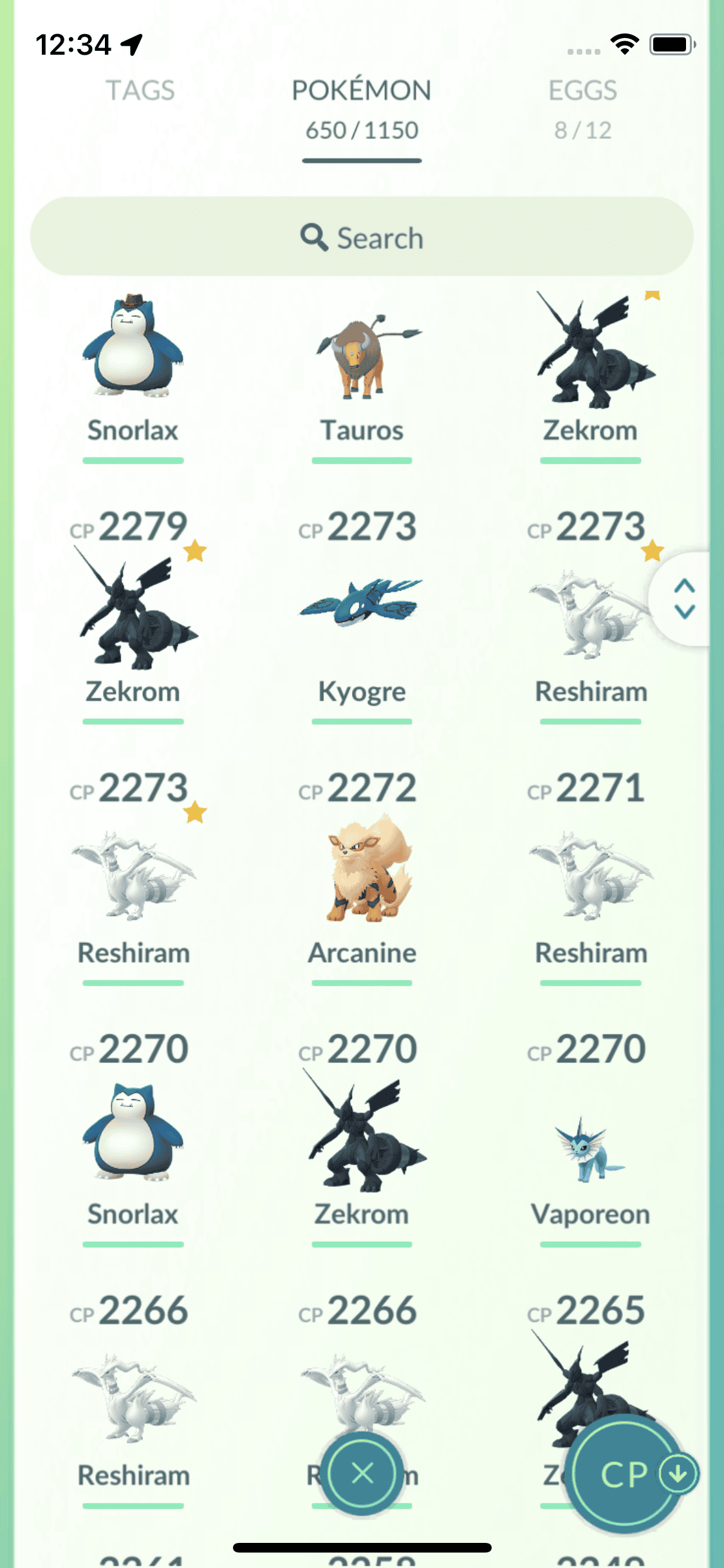Image resolution: width=724 pixels, height=1568 pixels.
Task: Switch to the Eggs tab
Action: pyautogui.click(x=582, y=107)
